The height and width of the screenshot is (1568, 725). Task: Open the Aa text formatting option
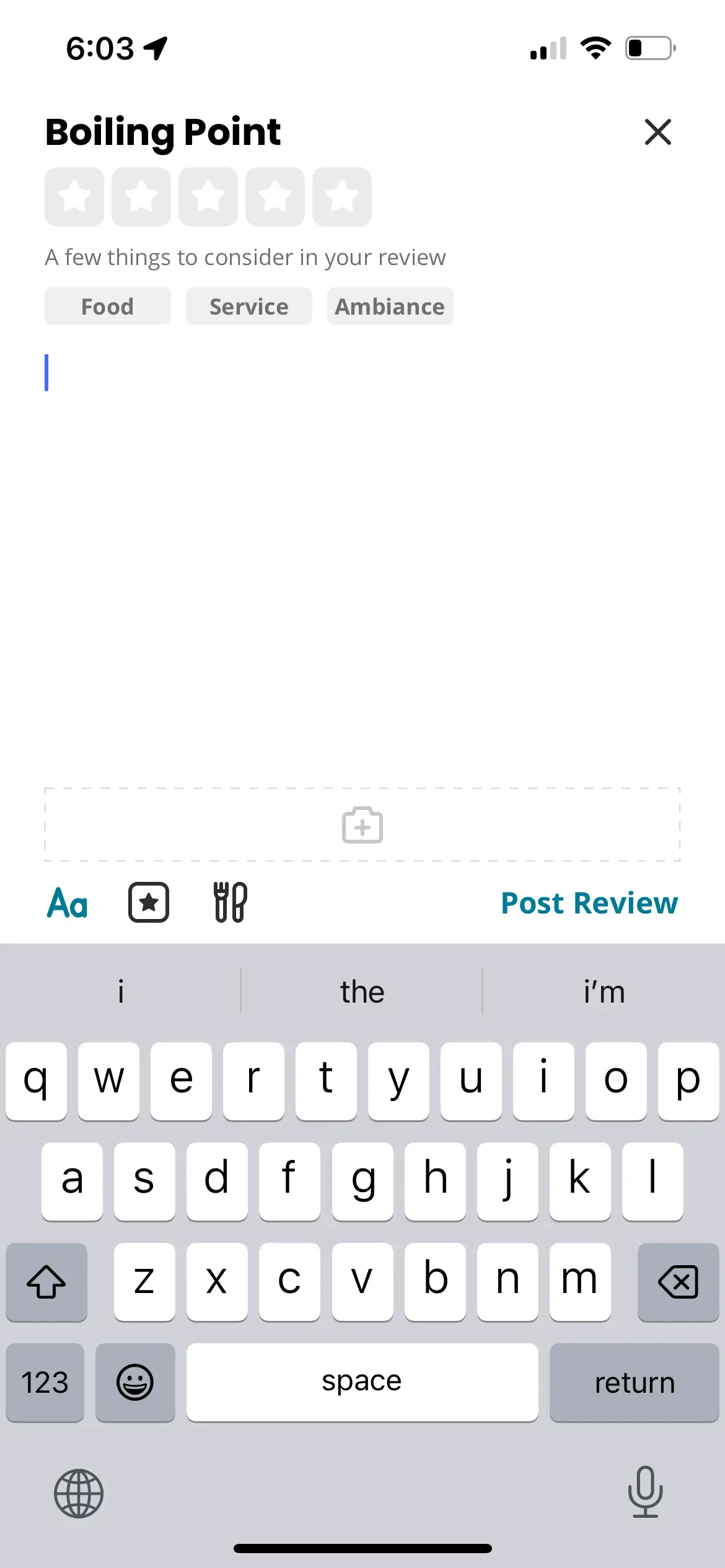point(68,903)
